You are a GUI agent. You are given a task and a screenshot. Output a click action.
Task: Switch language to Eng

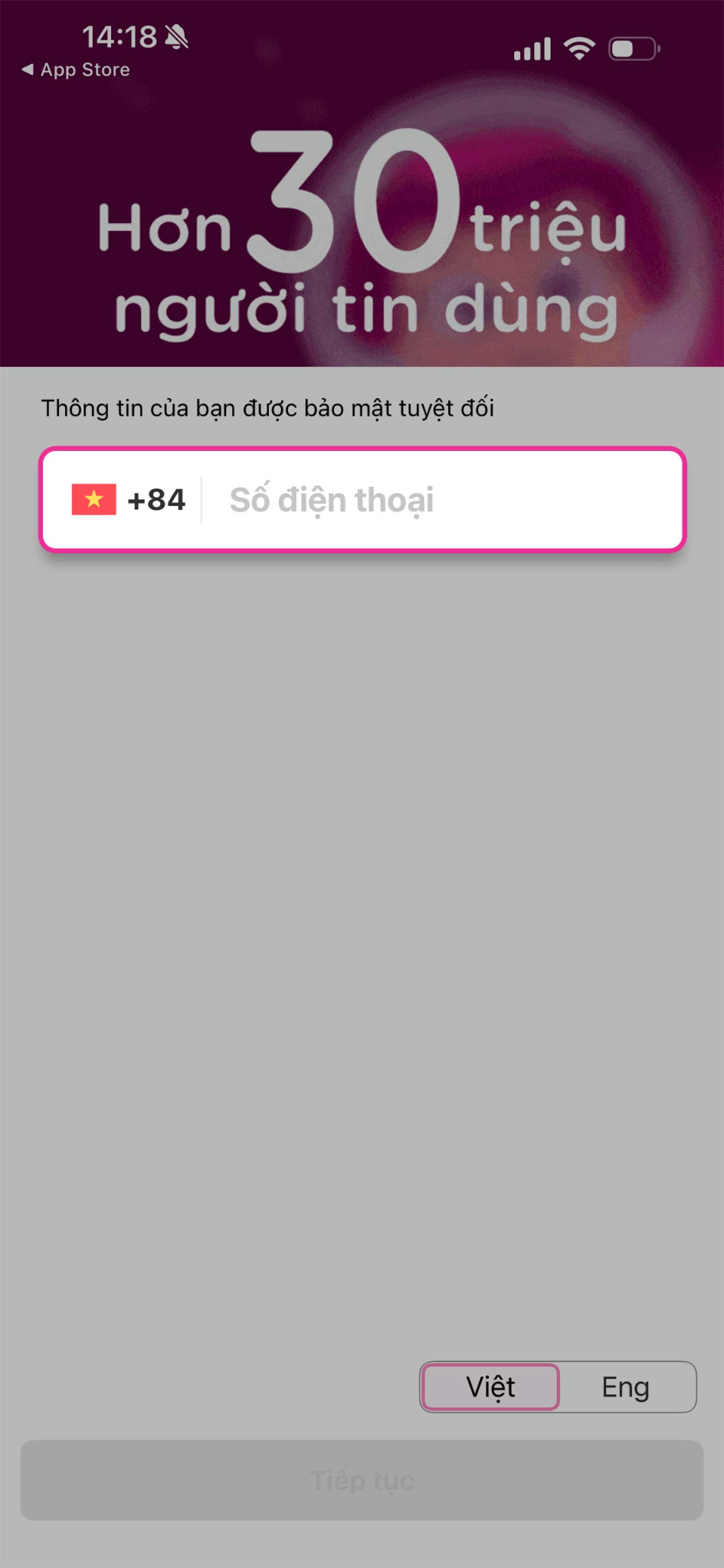pos(625,1387)
